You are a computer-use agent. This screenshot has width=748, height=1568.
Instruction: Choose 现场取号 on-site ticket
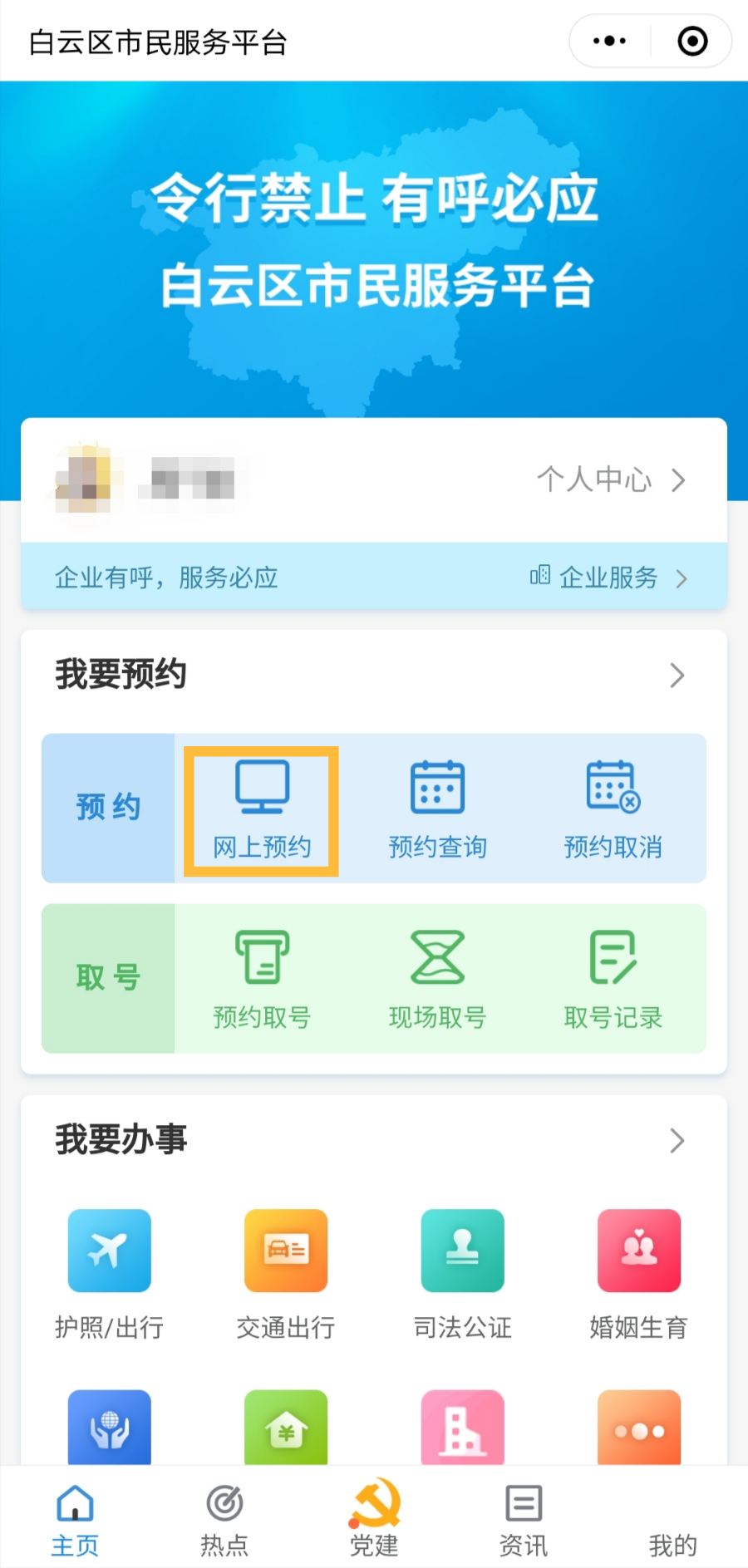[x=437, y=980]
